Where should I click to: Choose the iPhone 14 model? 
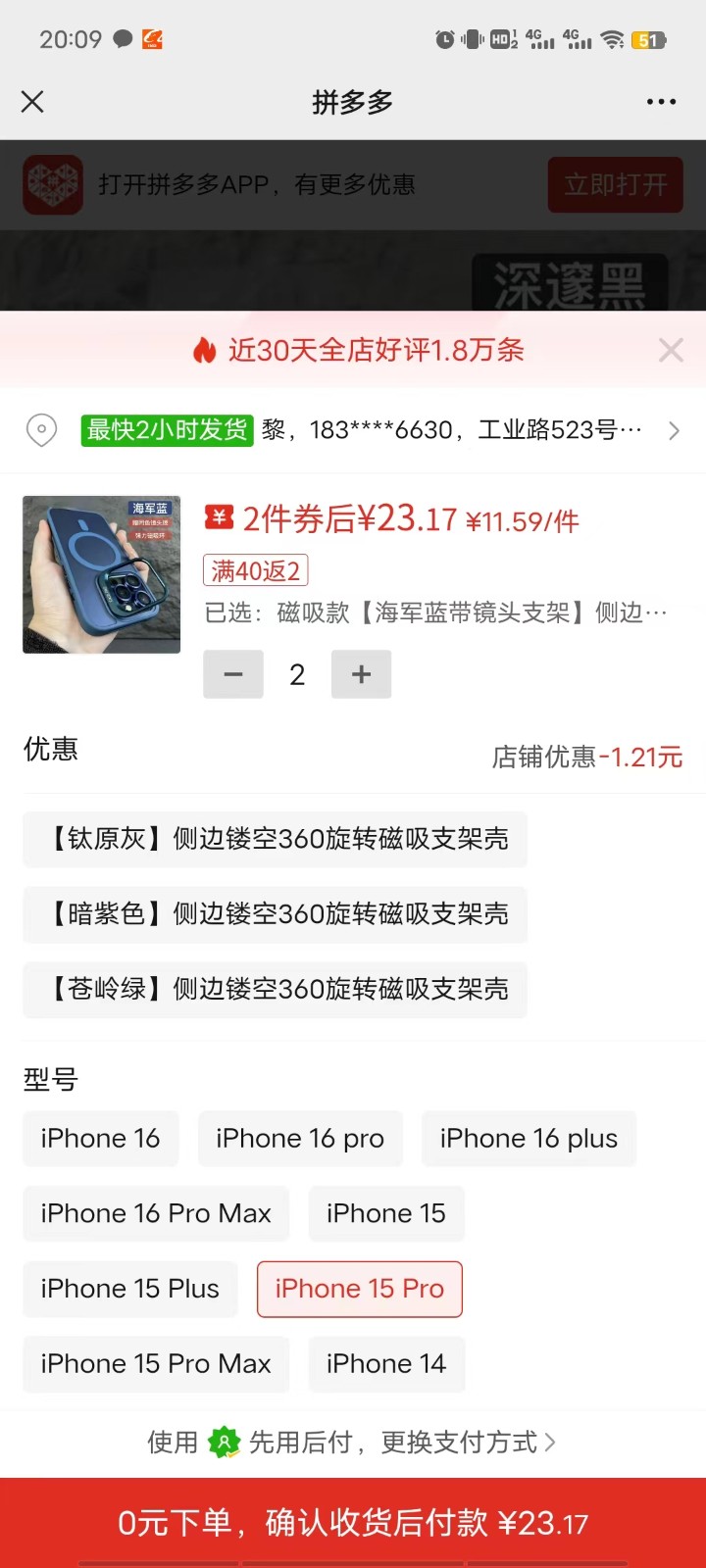pyautogui.click(x=386, y=1364)
